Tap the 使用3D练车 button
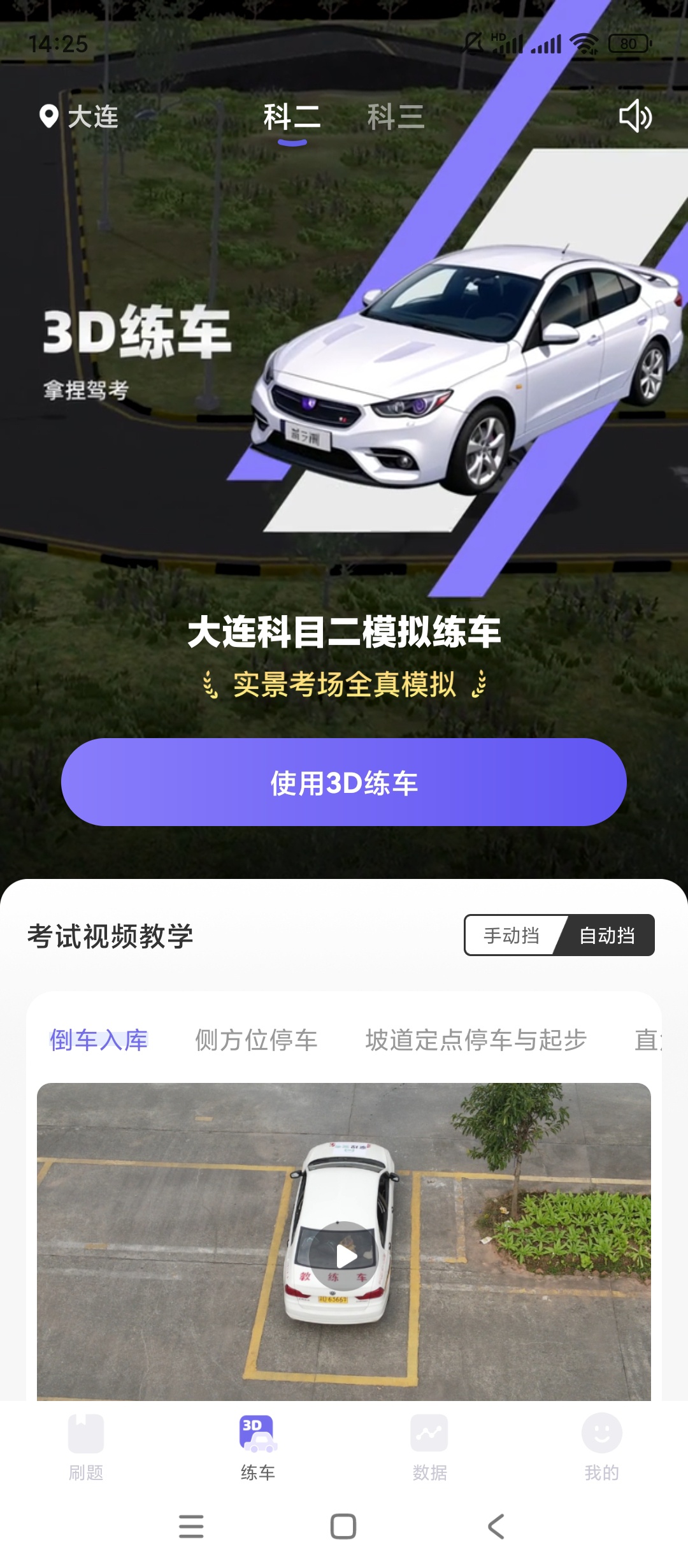This screenshot has width=688, height=1568. pos(344,782)
